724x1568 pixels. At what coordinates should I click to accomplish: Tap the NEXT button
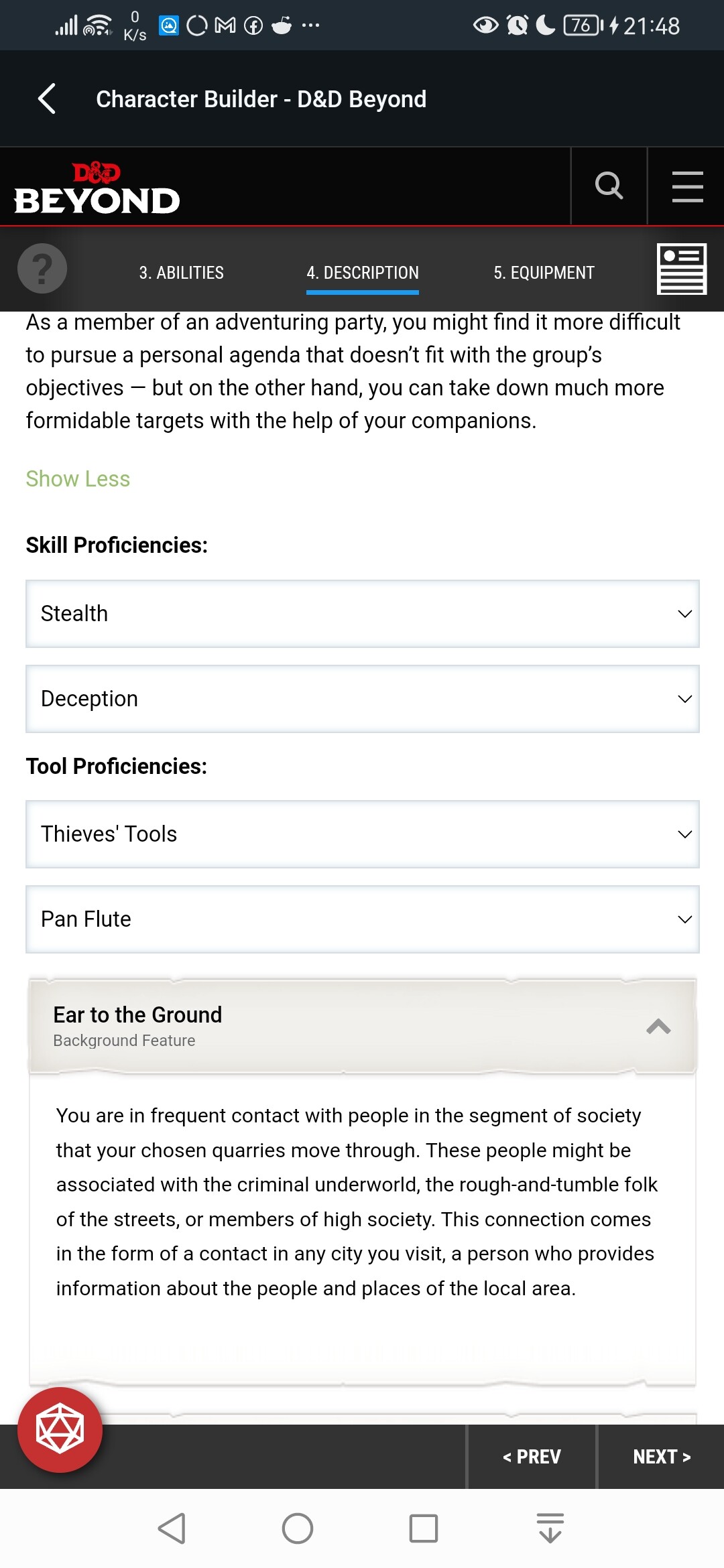click(661, 1457)
